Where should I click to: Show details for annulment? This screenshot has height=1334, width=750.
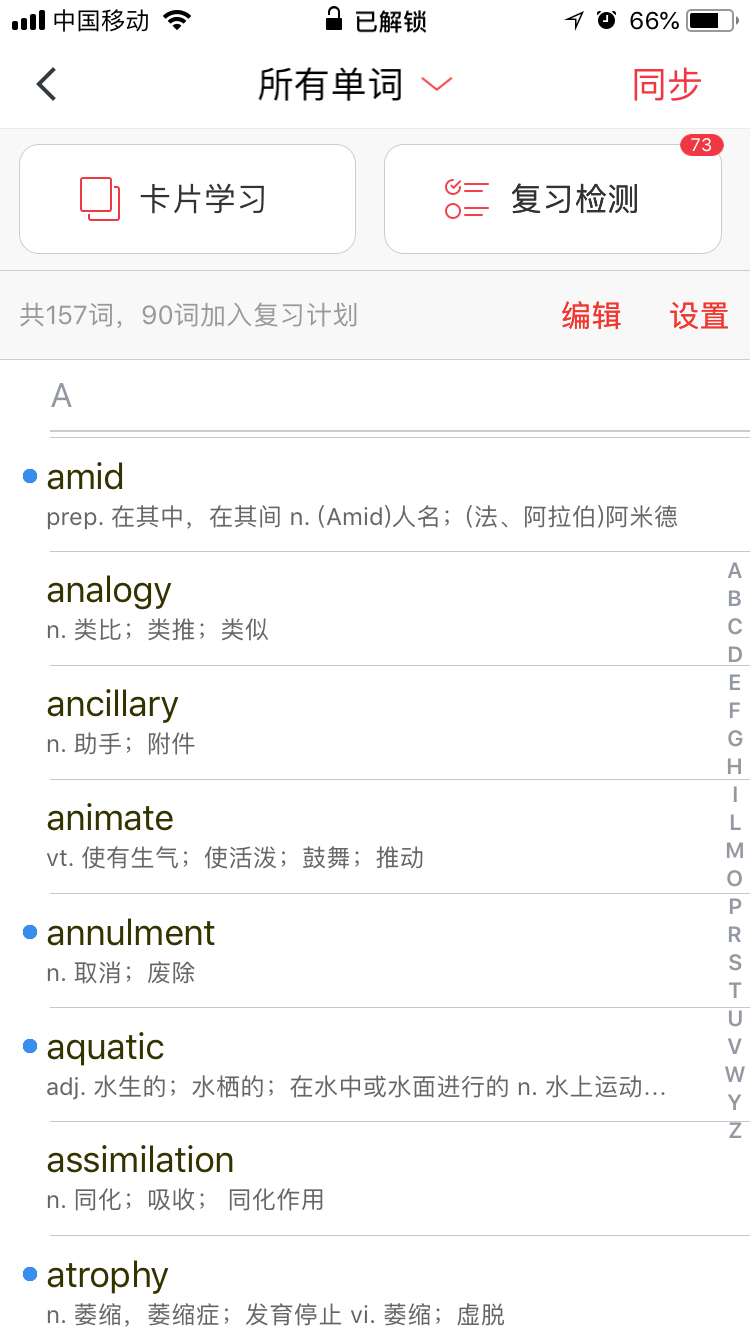tap(360, 950)
